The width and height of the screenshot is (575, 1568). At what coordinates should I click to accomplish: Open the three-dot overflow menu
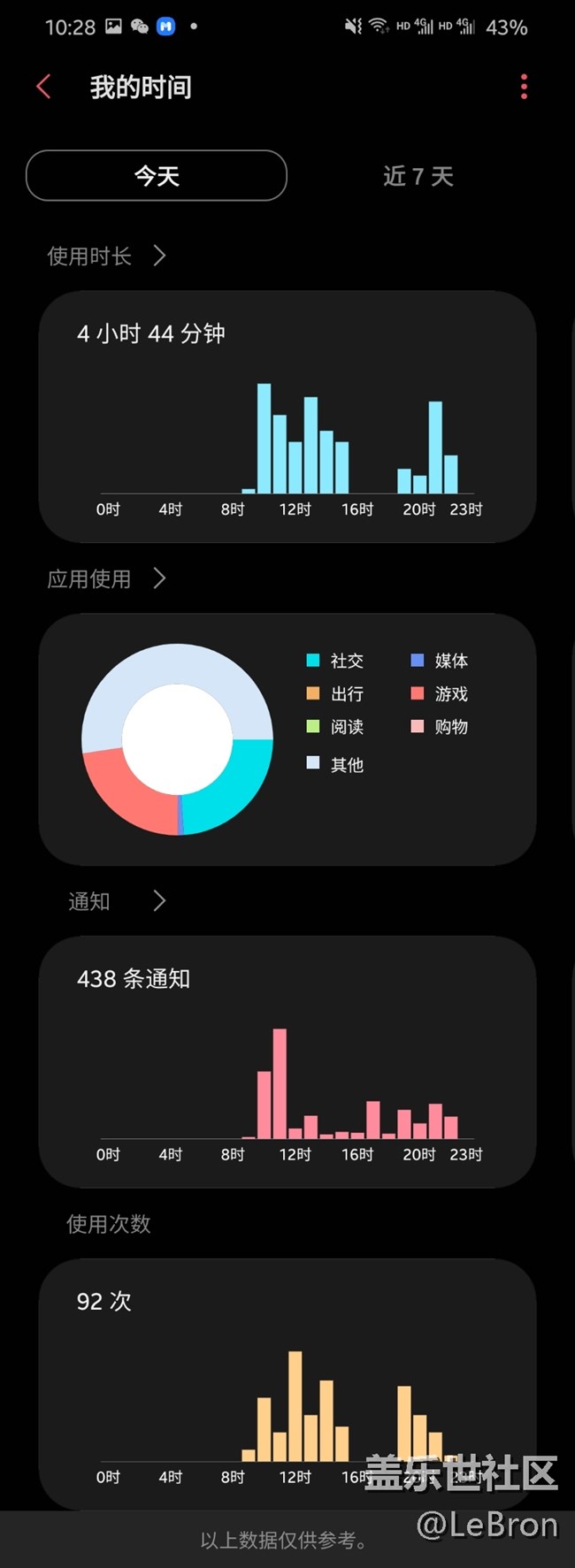(524, 87)
